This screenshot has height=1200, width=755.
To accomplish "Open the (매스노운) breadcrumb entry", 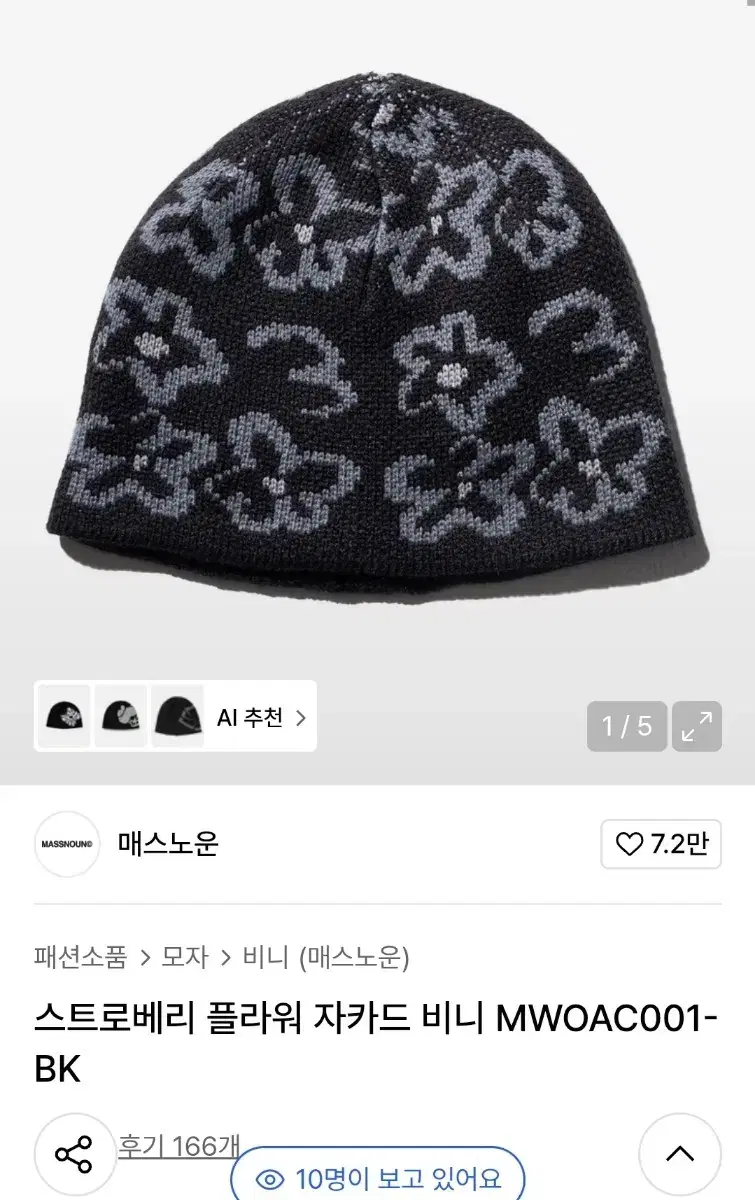I will coord(354,958).
